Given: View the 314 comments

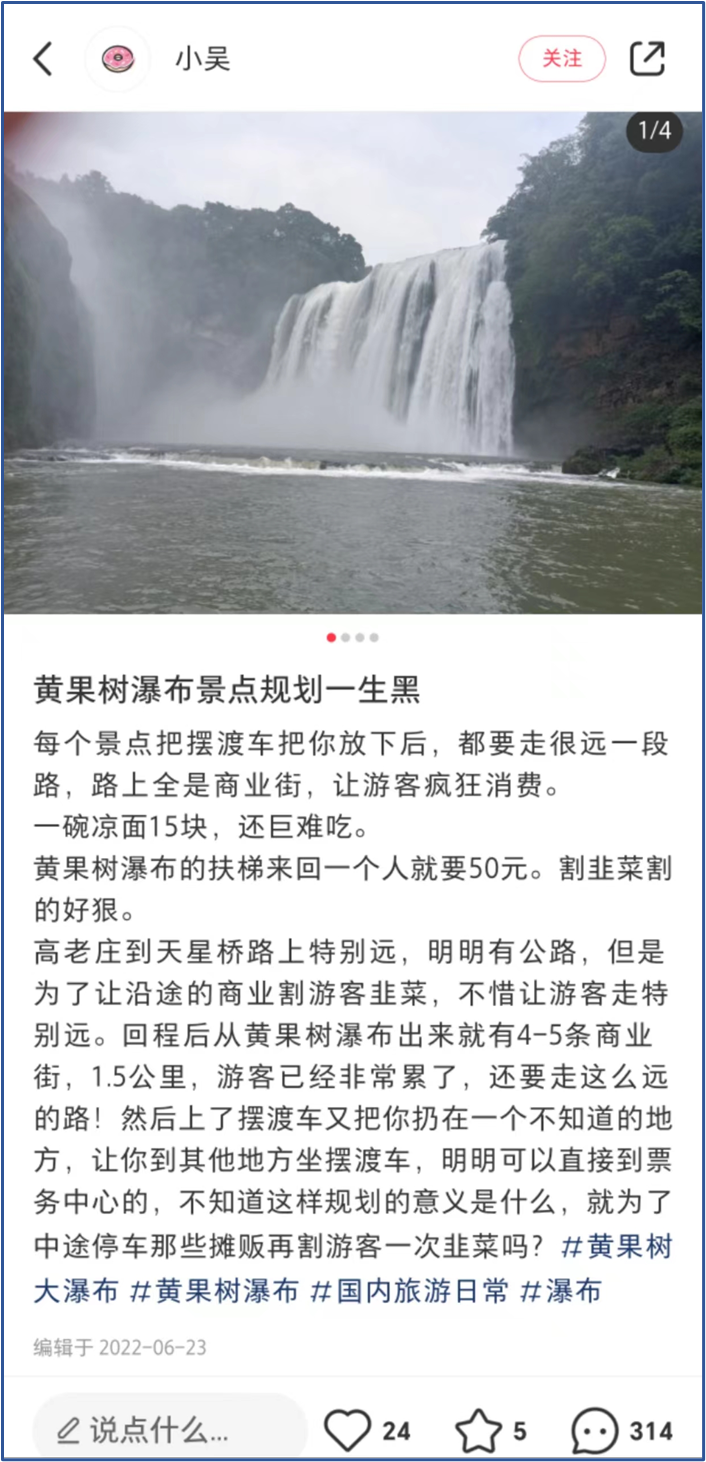Looking at the screenshot, I should tap(596, 1431).
